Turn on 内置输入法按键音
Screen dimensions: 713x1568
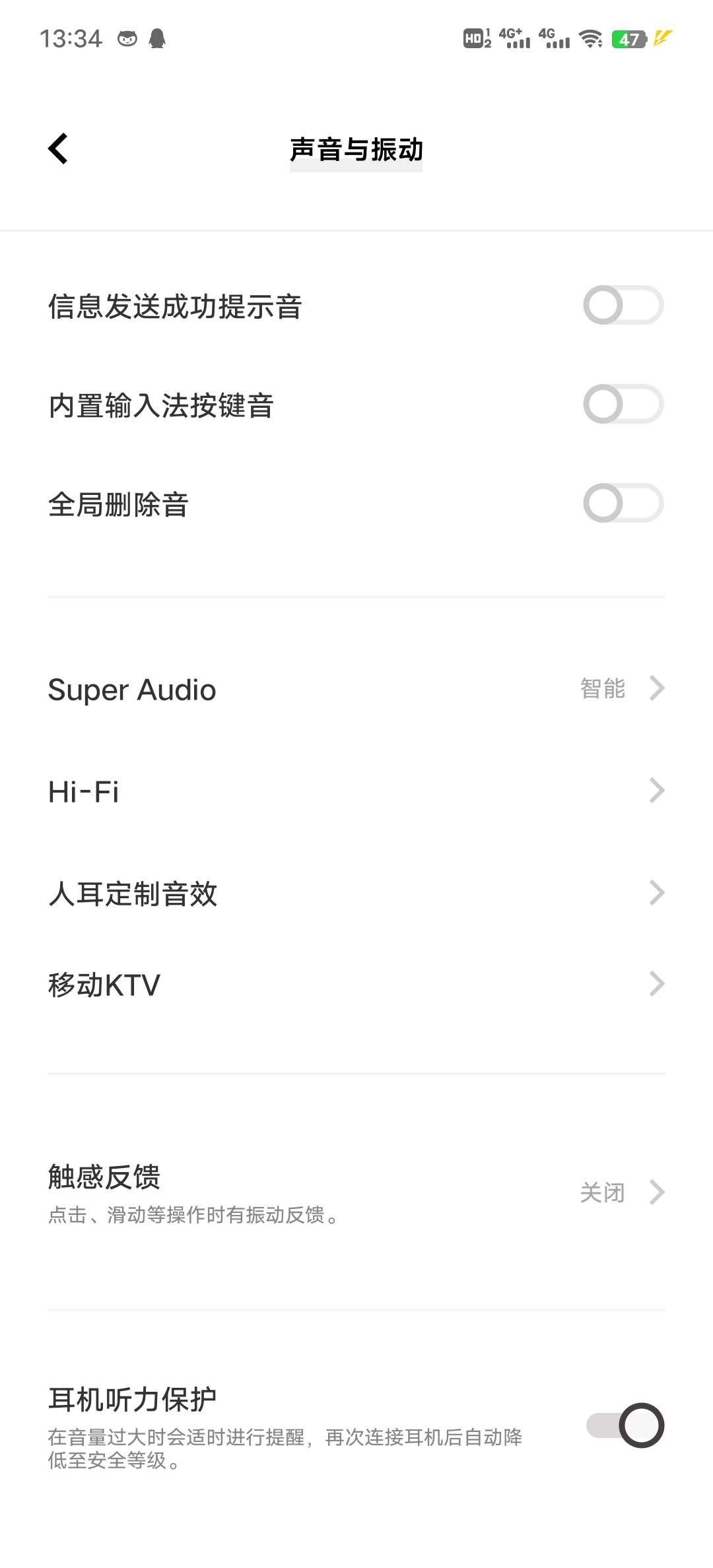pos(623,405)
